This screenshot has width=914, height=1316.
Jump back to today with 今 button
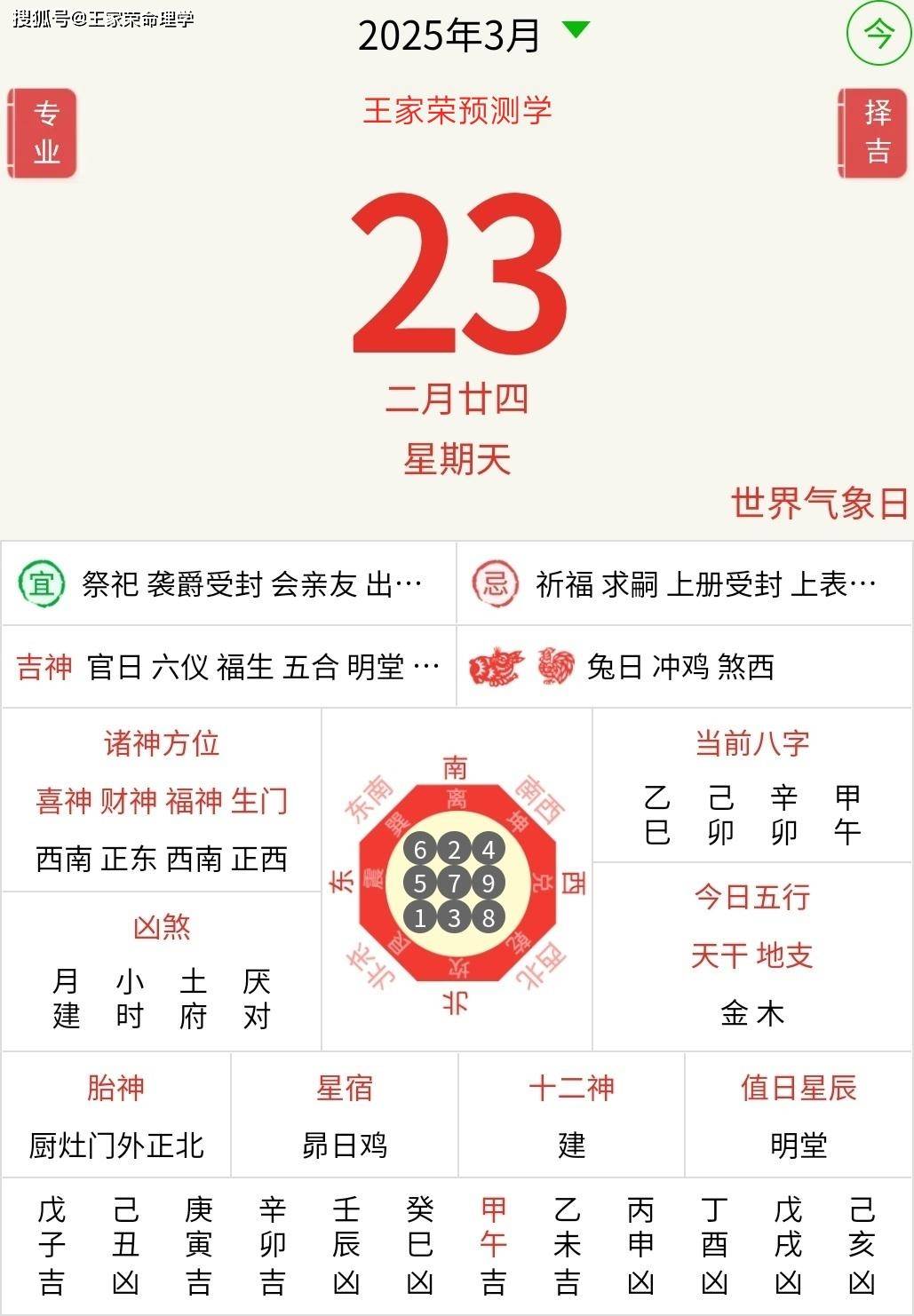pyautogui.click(x=878, y=35)
